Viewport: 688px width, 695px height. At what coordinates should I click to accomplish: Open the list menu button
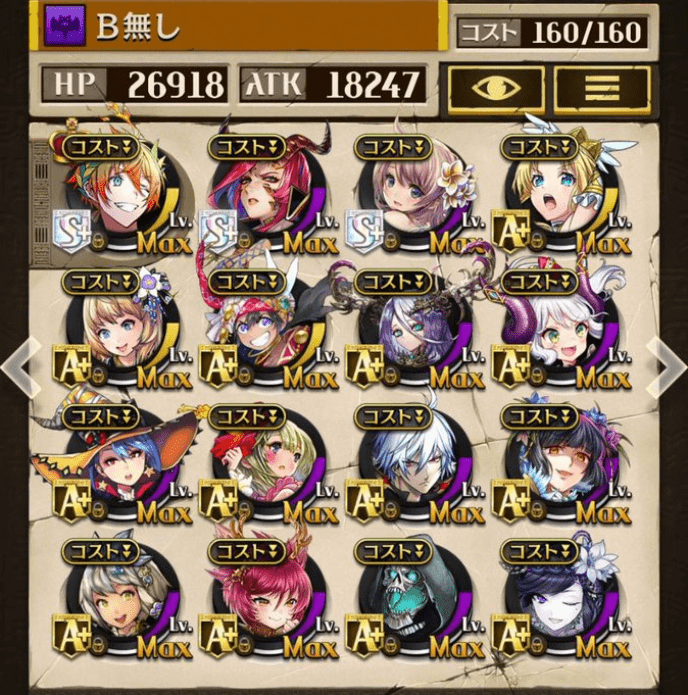pyautogui.click(x=601, y=87)
